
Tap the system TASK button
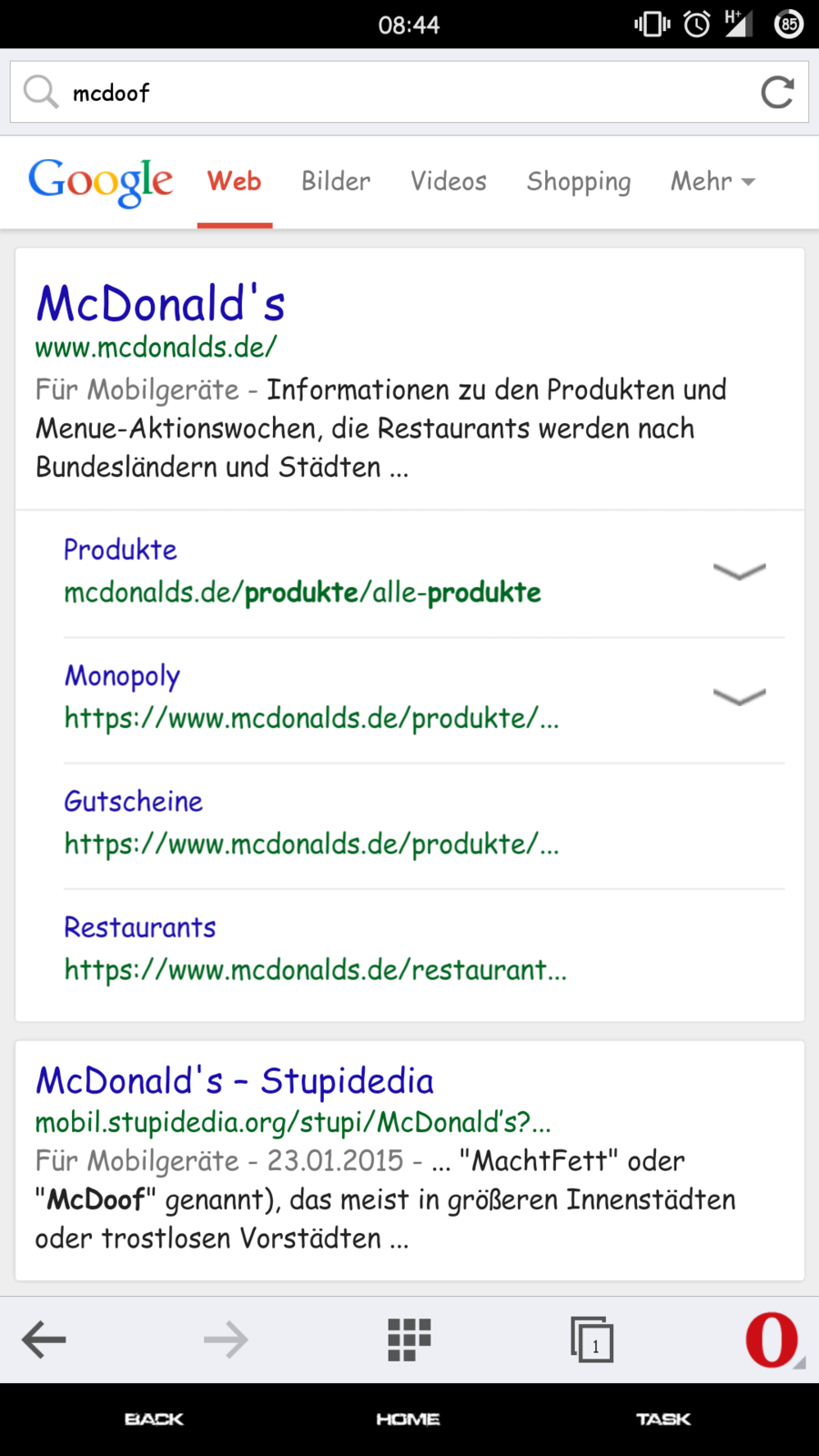pos(662,1419)
